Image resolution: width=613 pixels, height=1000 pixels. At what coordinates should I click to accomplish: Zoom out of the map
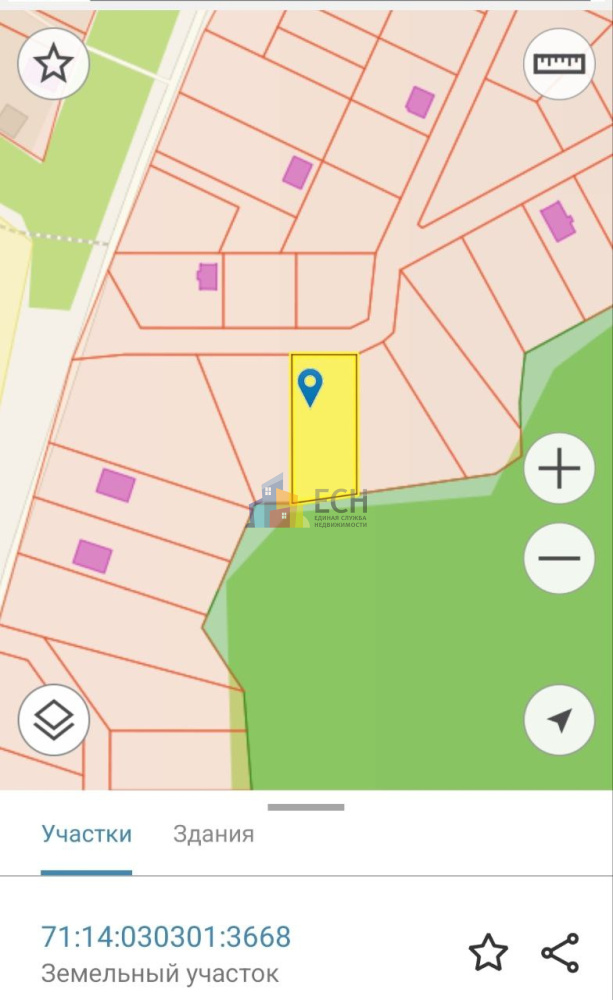tap(559, 559)
